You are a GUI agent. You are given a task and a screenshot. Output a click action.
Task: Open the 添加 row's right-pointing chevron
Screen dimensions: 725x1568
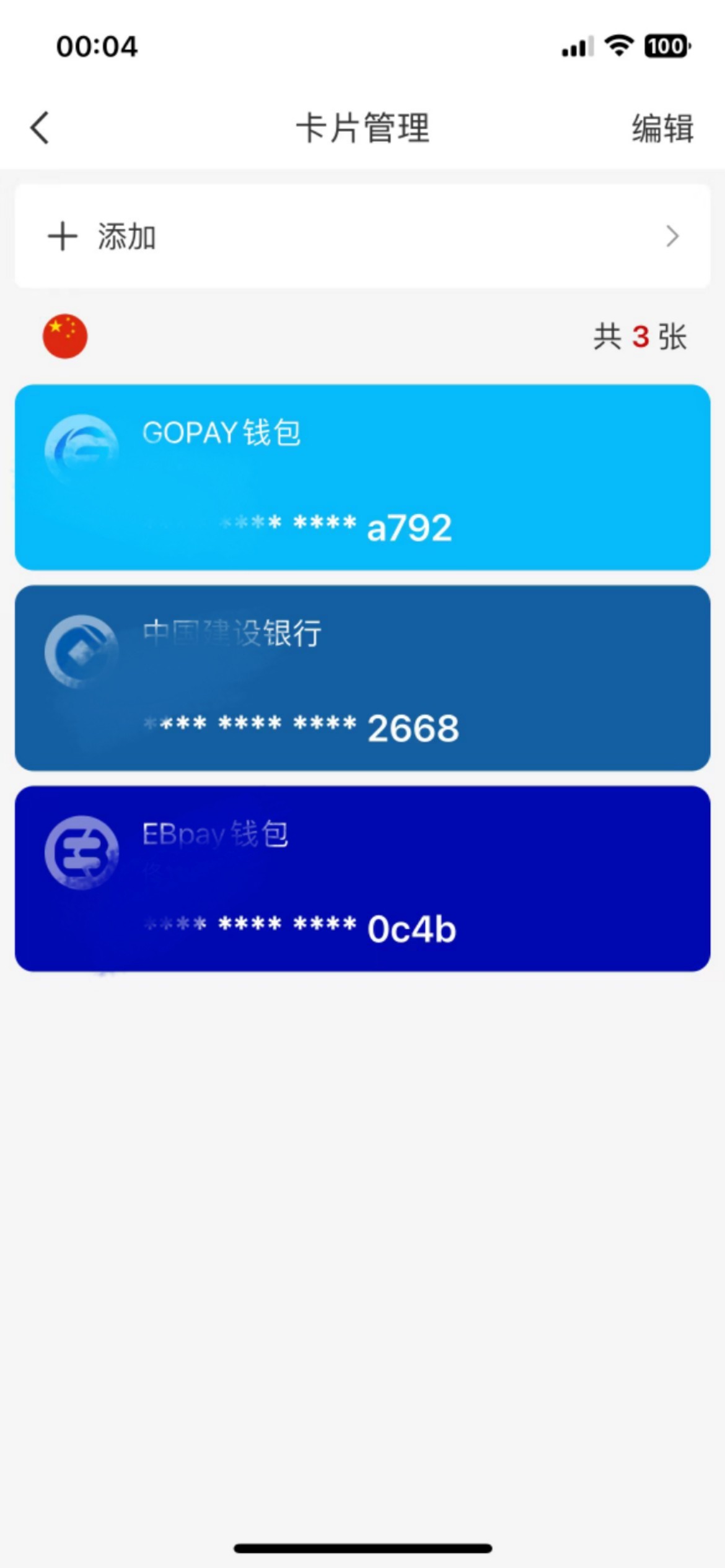point(673,236)
